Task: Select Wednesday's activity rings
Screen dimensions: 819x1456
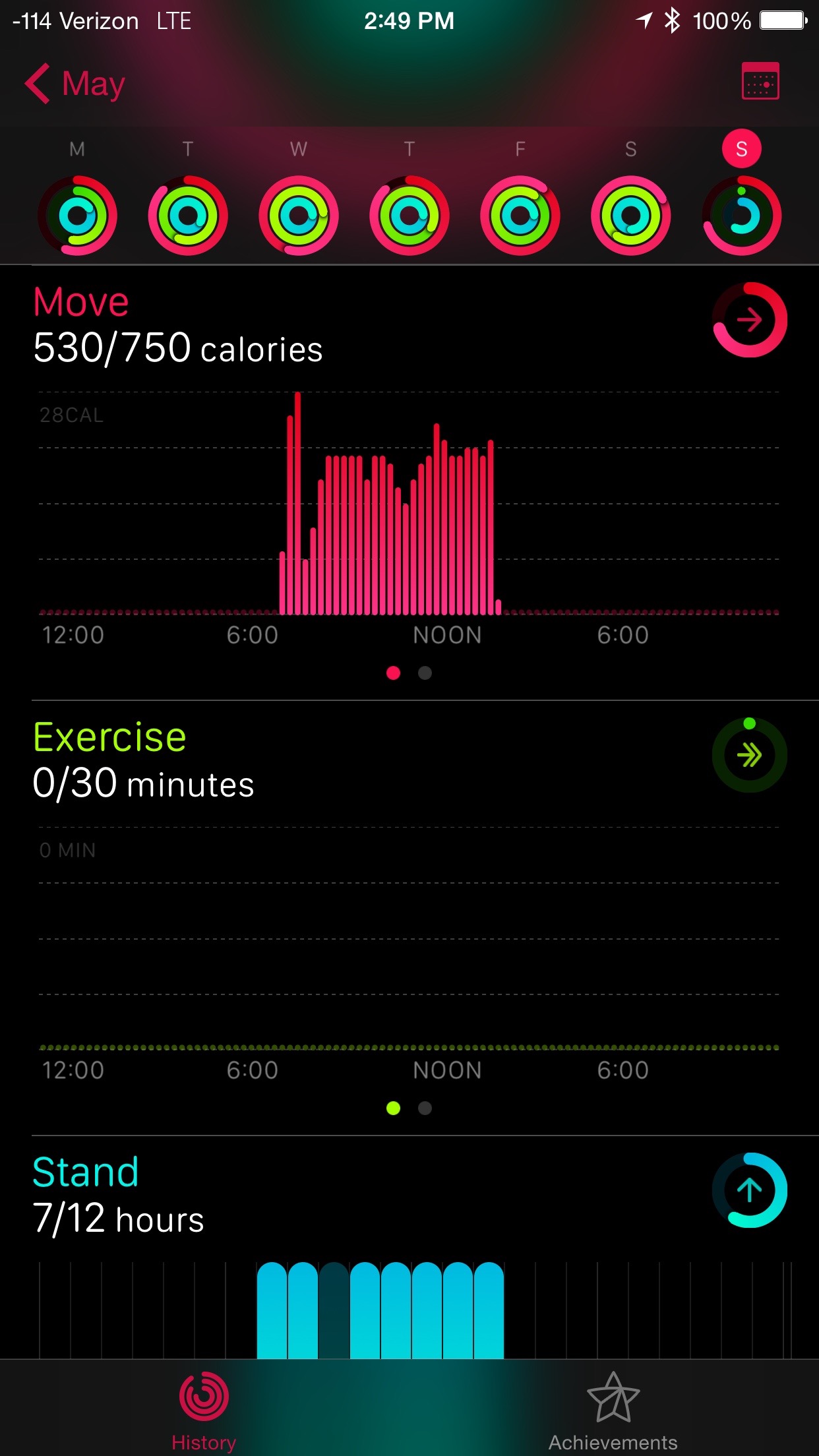Action: 299,216
